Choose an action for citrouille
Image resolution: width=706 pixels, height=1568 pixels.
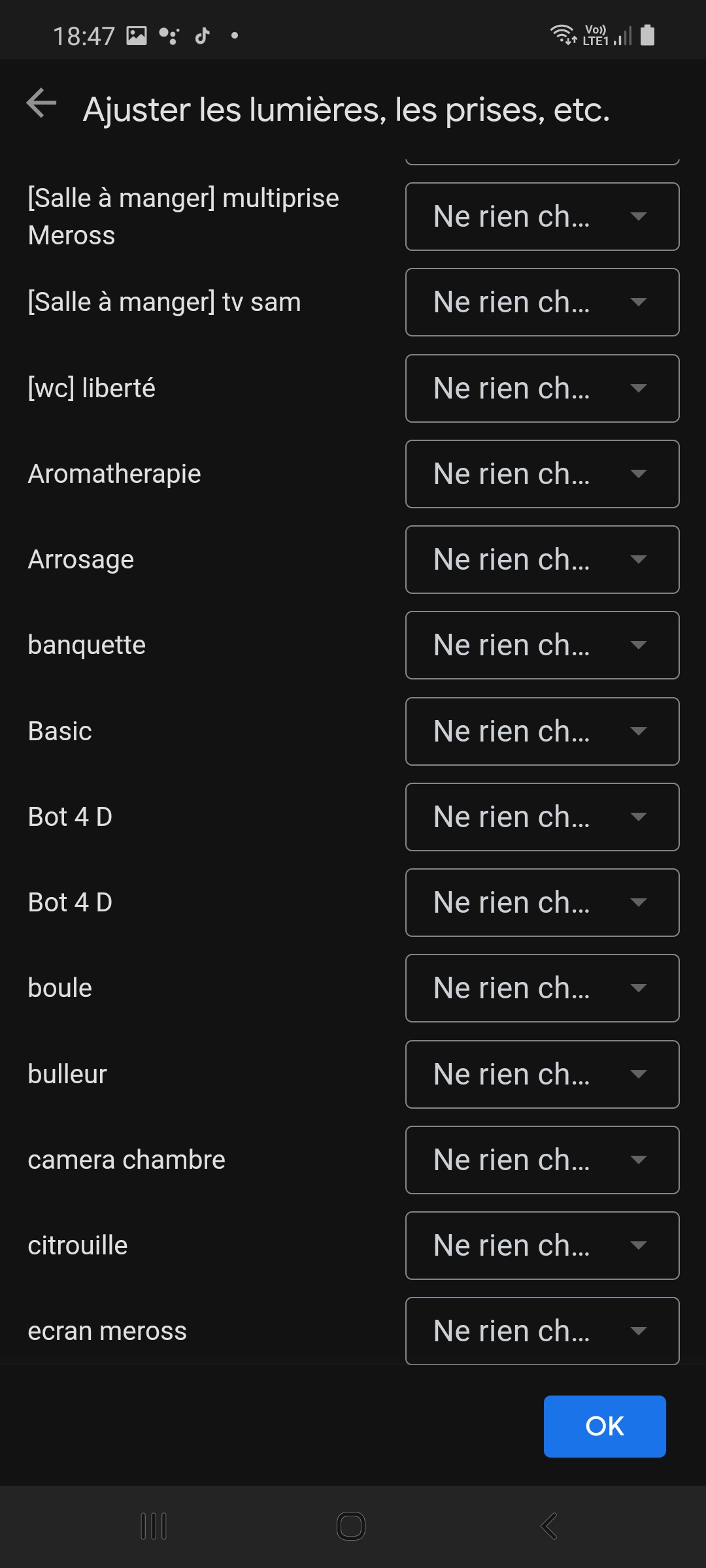pos(542,1245)
